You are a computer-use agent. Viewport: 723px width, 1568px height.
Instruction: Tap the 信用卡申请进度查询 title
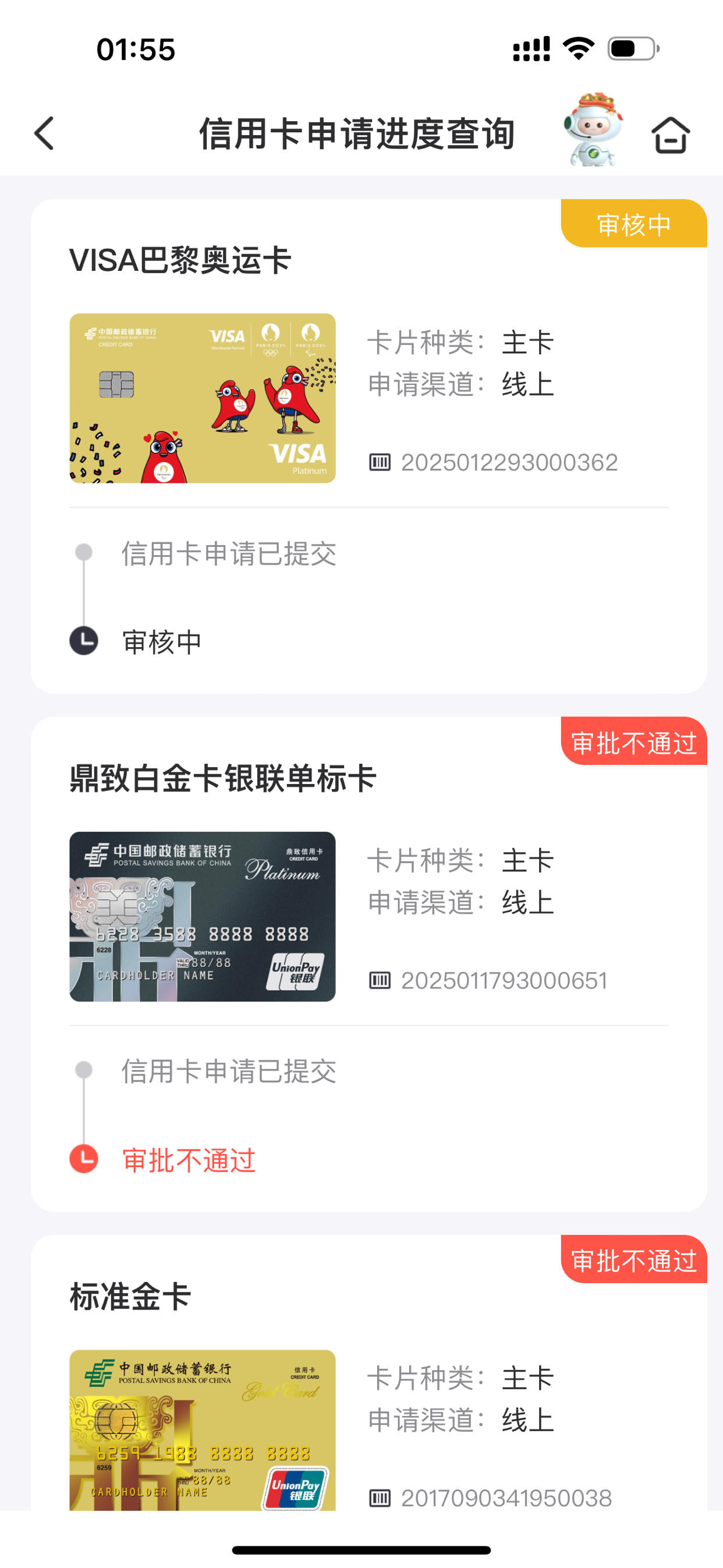(358, 135)
